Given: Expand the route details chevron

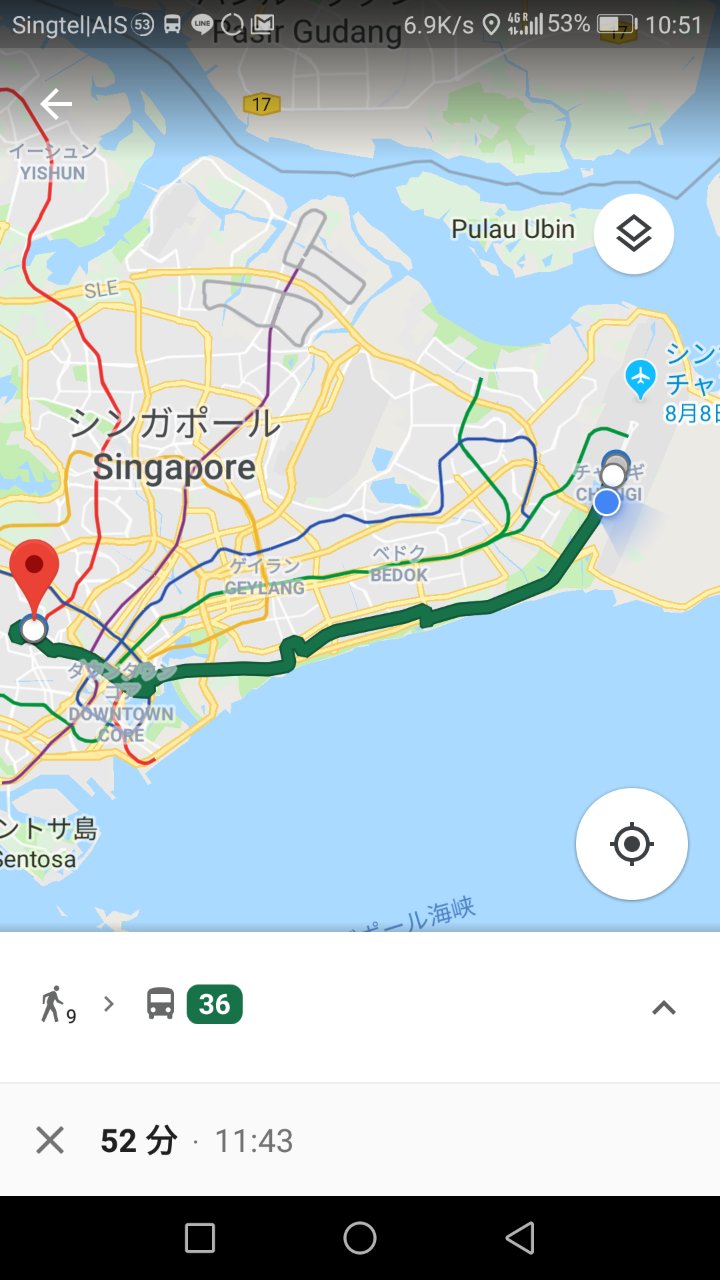Looking at the screenshot, I should 664,1007.
